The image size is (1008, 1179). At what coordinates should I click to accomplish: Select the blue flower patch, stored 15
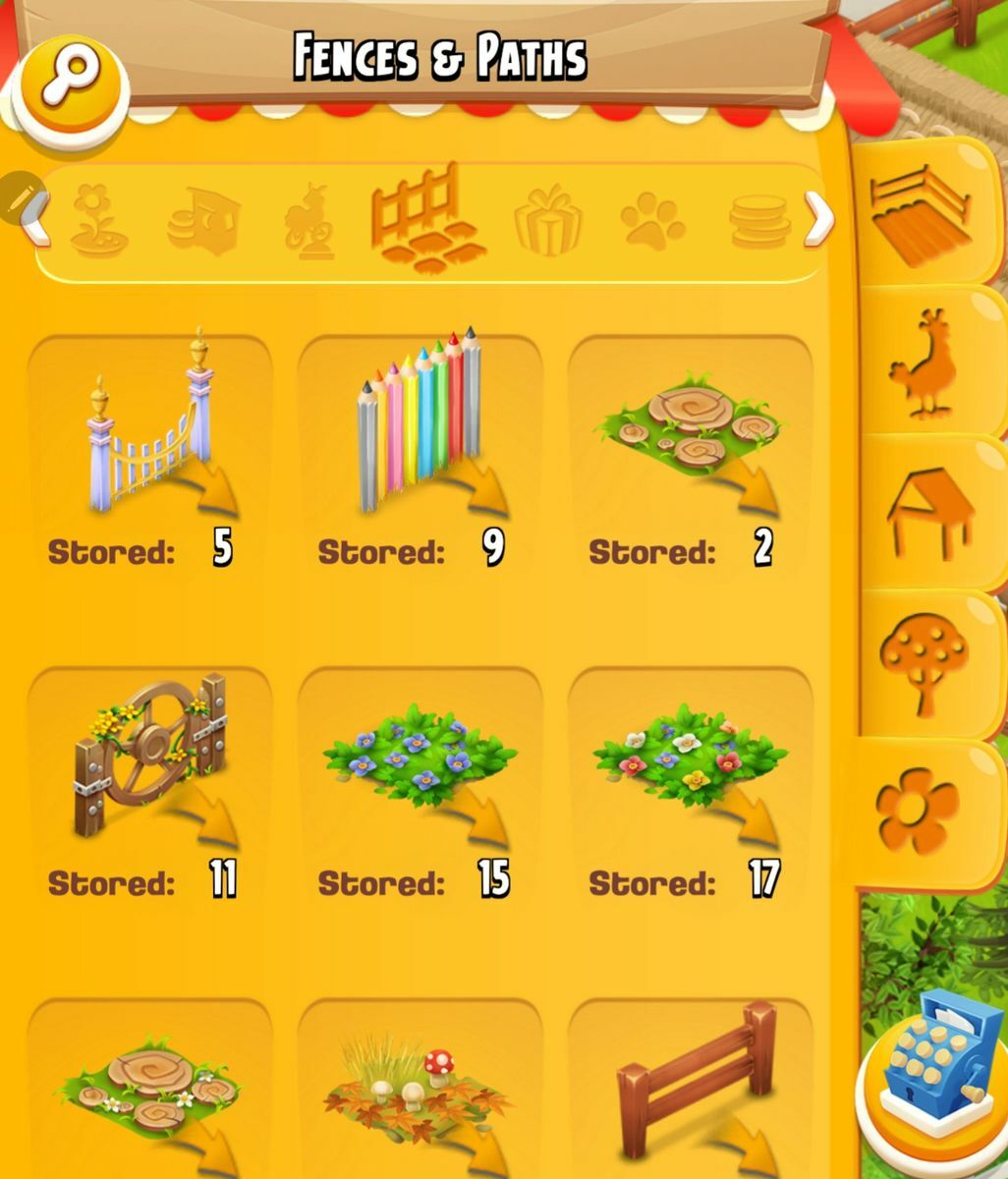(x=420, y=761)
